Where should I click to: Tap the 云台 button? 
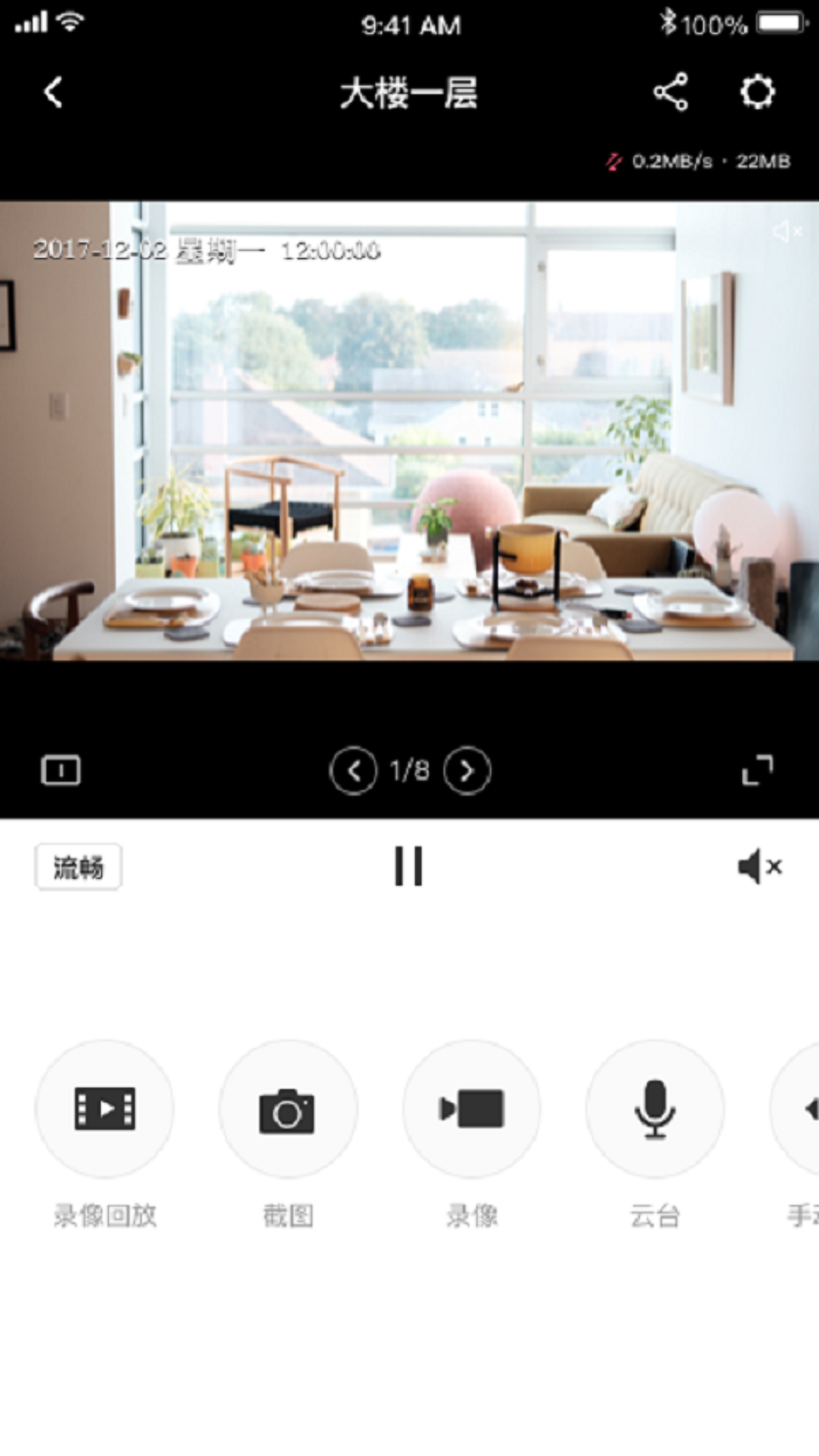[654, 1109]
